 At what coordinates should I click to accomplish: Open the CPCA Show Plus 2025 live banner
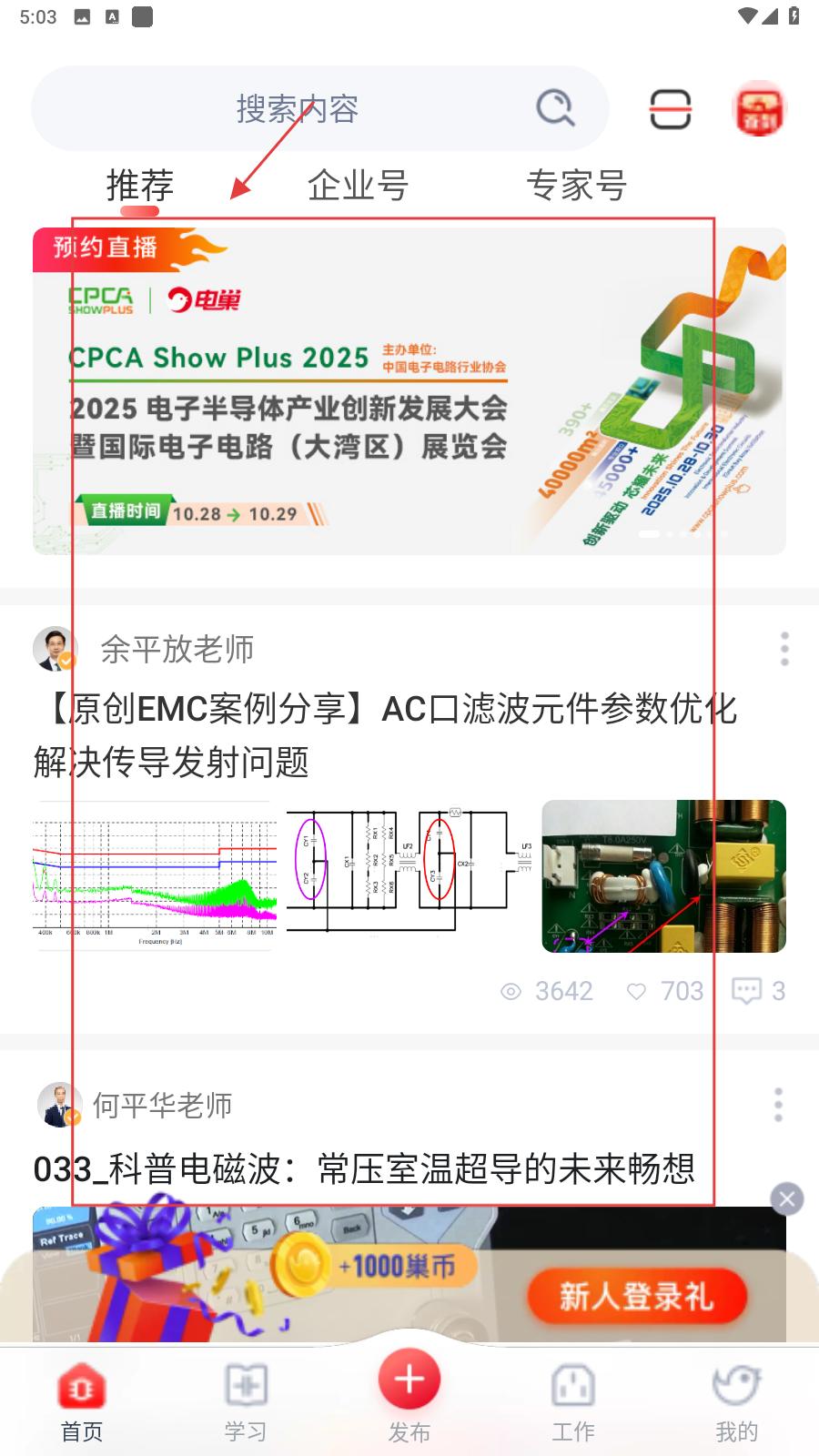pos(409,391)
